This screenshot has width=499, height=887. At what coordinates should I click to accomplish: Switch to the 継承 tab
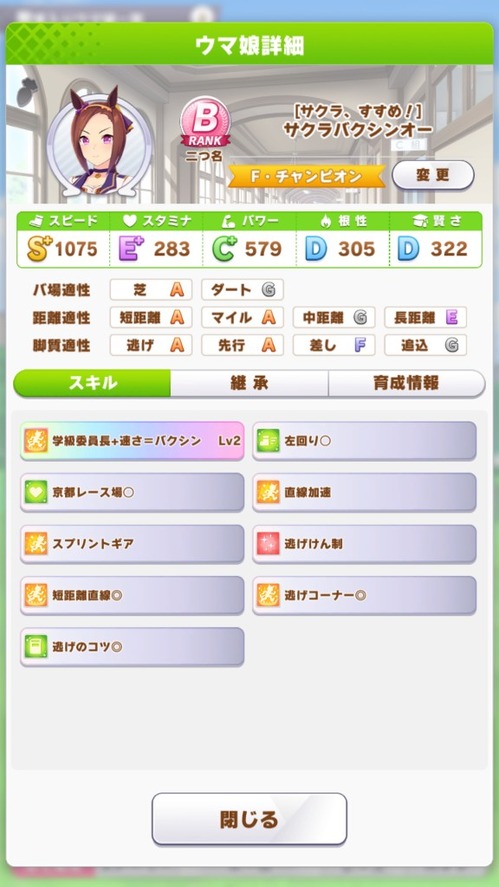click(x=249, y=383)
